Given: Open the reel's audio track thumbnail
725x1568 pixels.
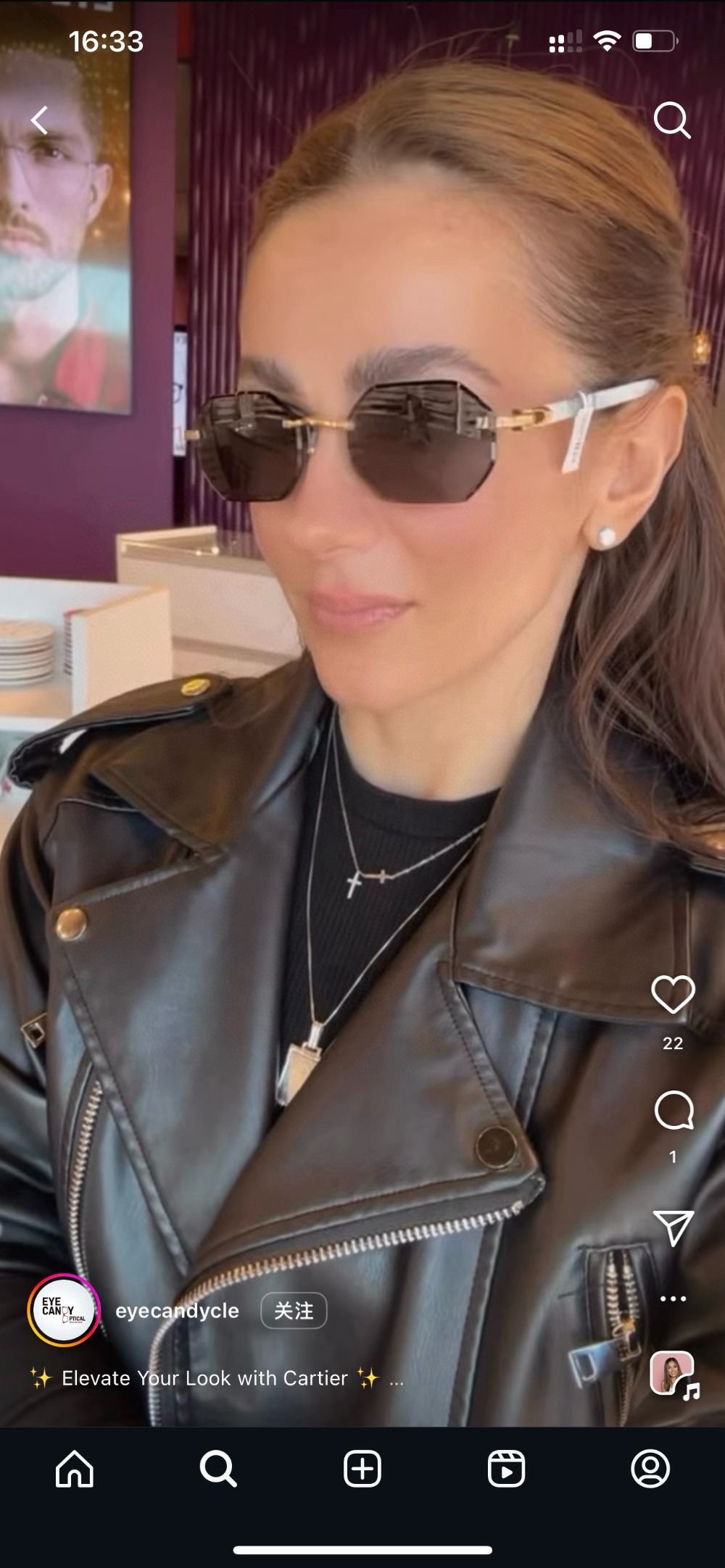Looking at the screenshot, I should pos(673,1373).
